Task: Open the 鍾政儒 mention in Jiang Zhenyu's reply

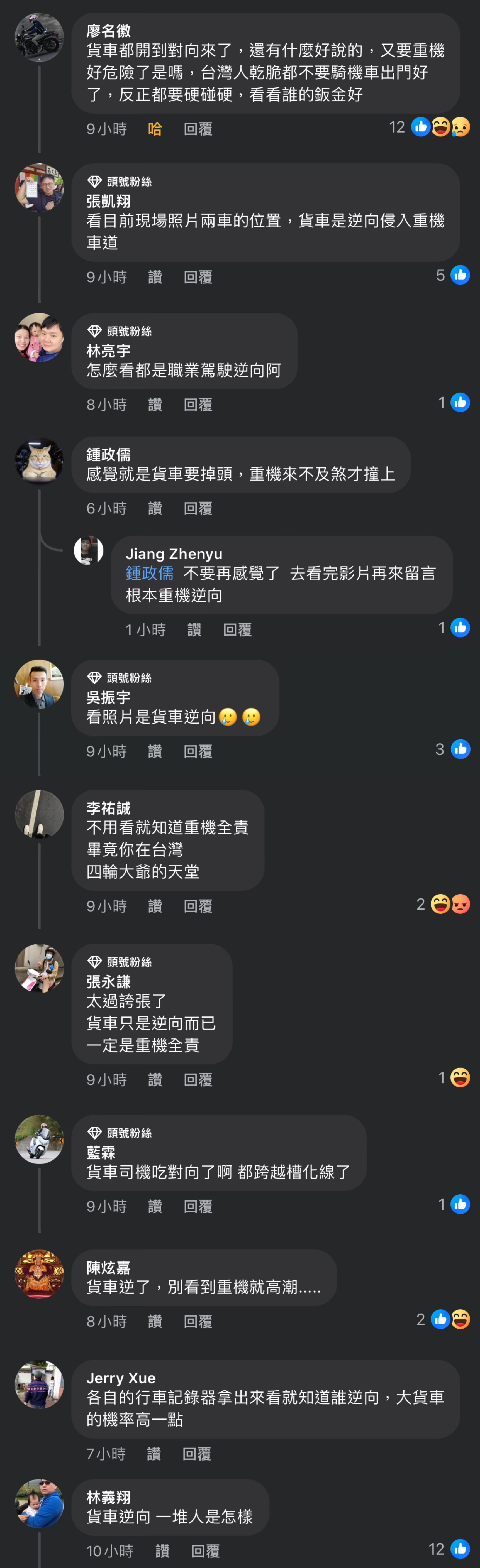Action: (x=149, y=574)
